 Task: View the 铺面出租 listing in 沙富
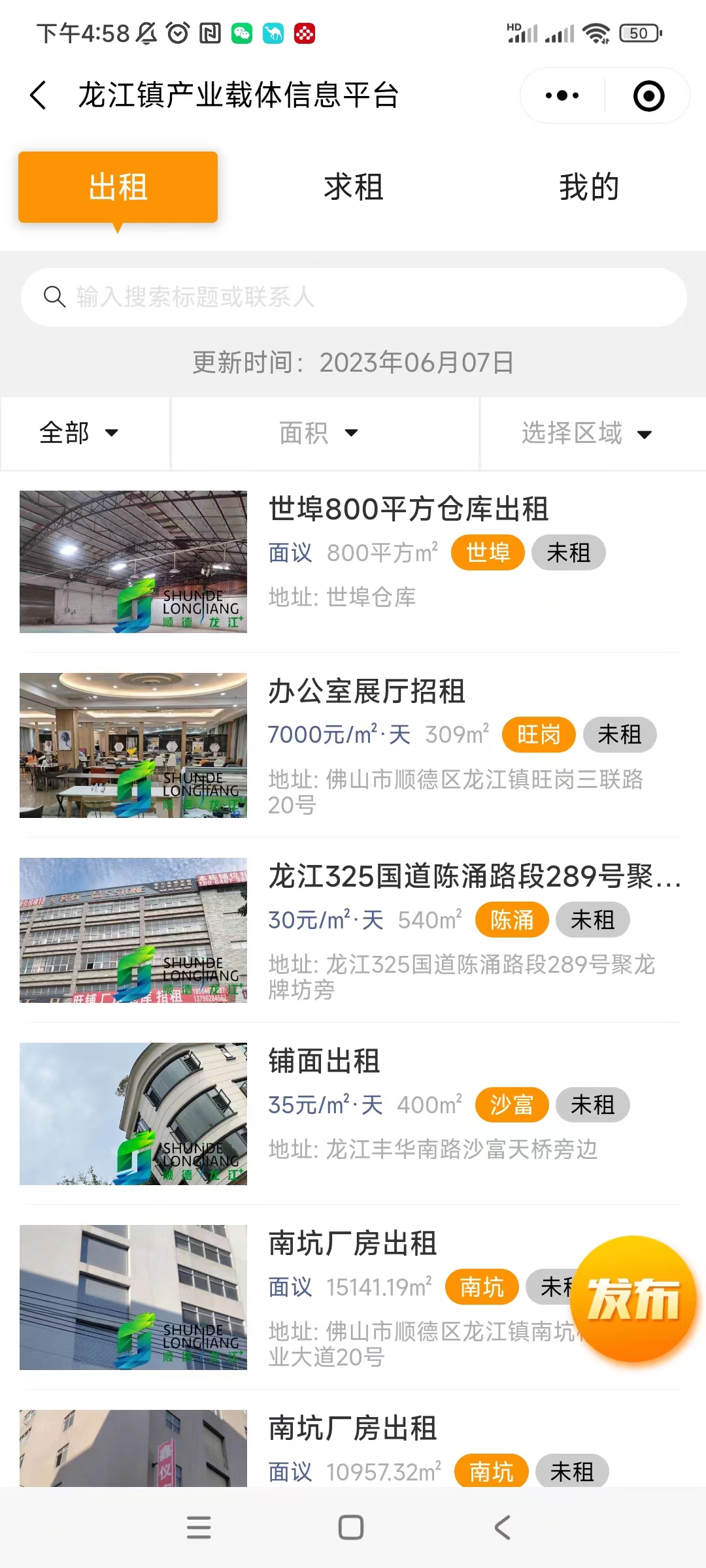tap(324, 1061)
